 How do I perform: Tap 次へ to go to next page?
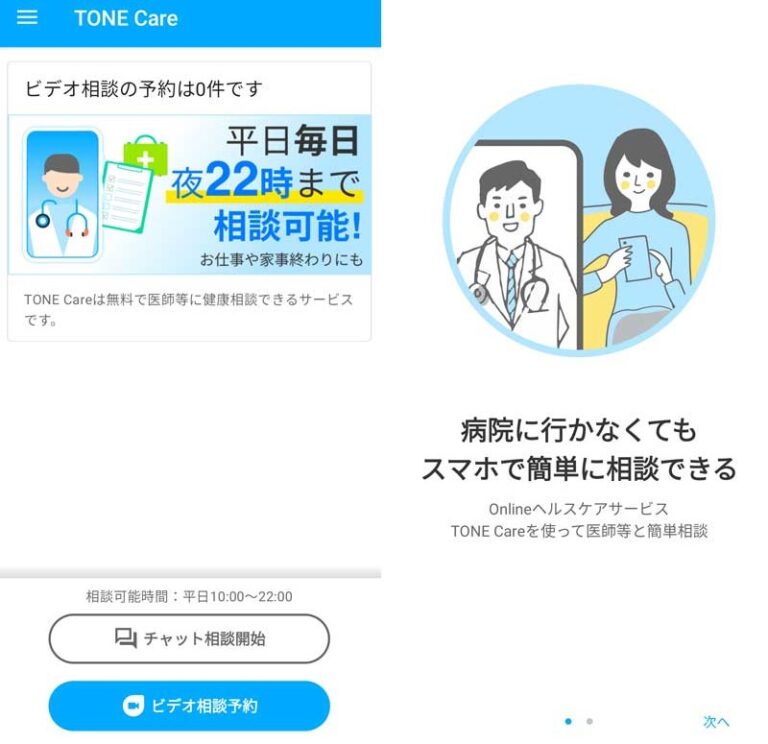(716, 721)
